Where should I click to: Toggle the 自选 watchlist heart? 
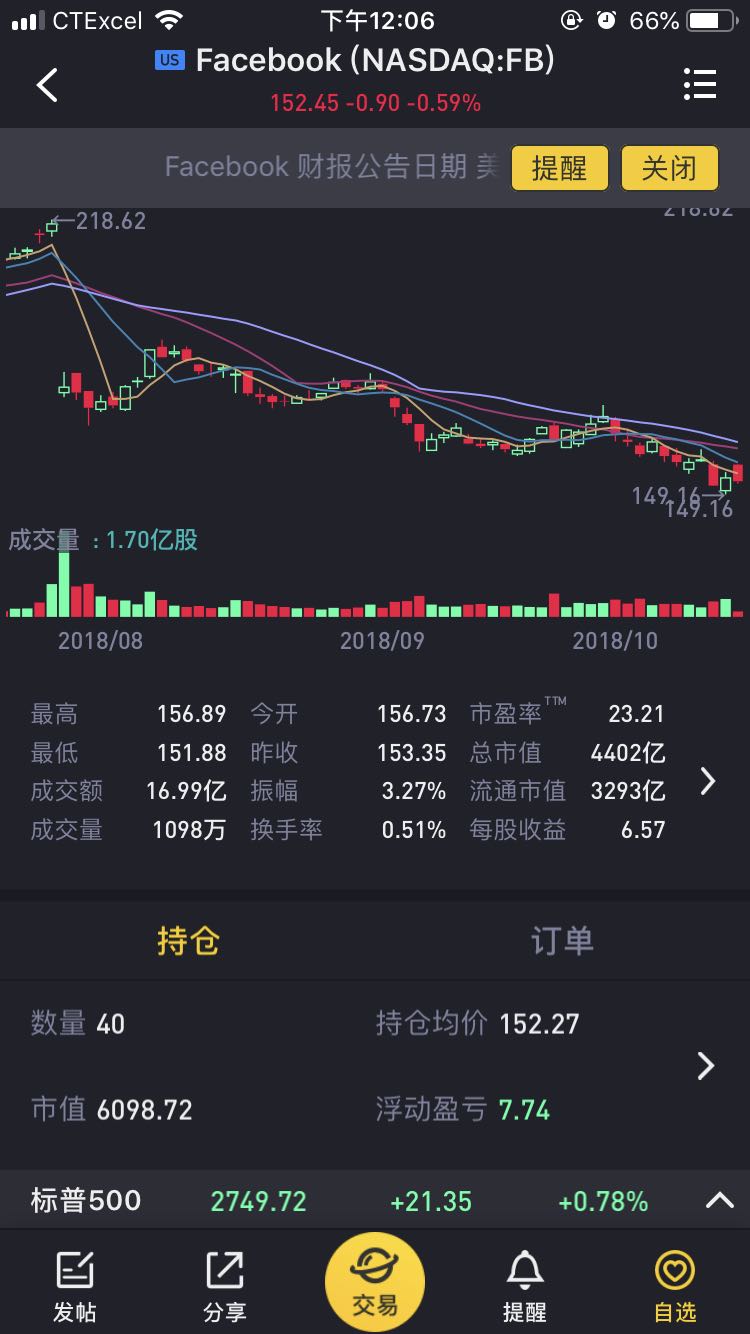[675, 1285]
